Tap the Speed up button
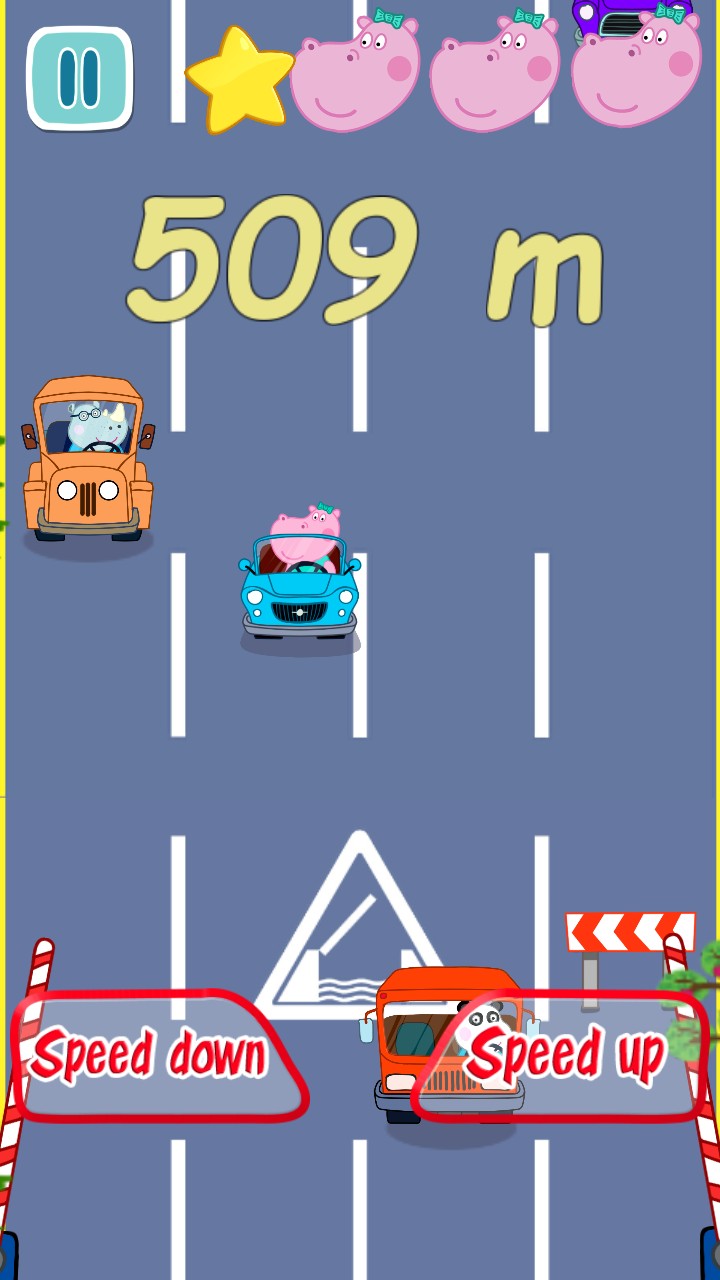 (x=563, y=1056)
